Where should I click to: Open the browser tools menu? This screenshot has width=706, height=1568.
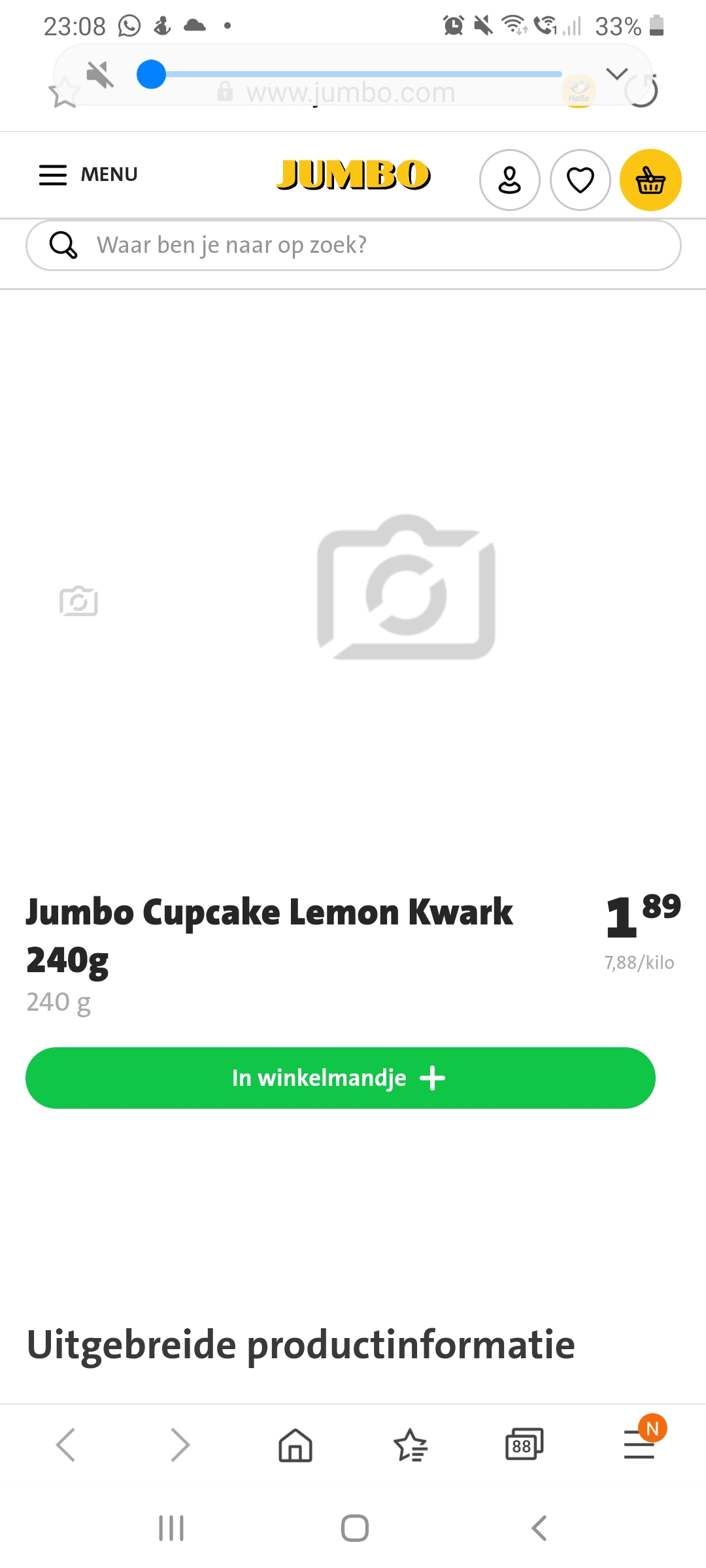click(x=639, y=1445)
